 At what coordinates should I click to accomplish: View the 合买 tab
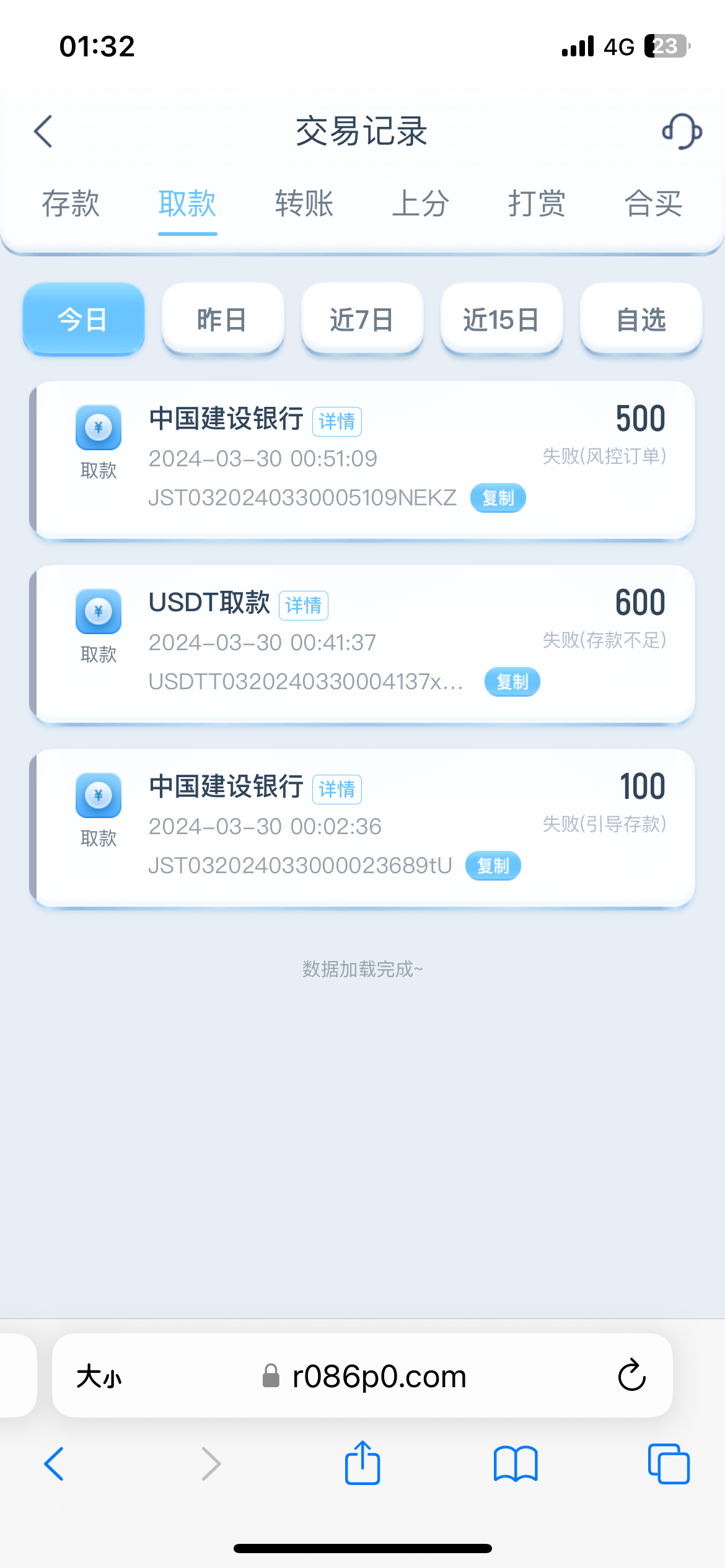(x=653, y=204)
